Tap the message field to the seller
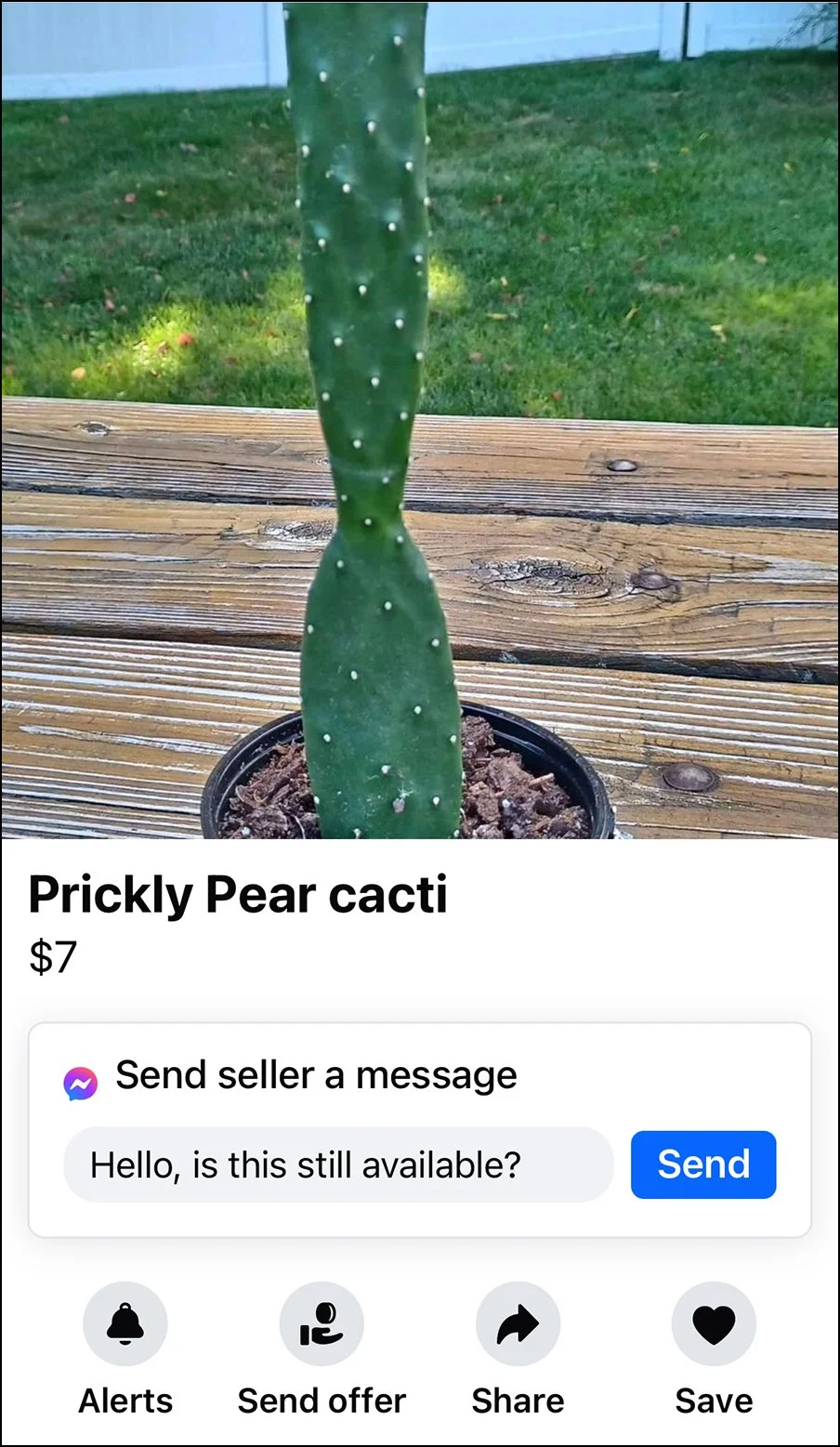This screenshot has width=840, height=1447. point(338,1164)
